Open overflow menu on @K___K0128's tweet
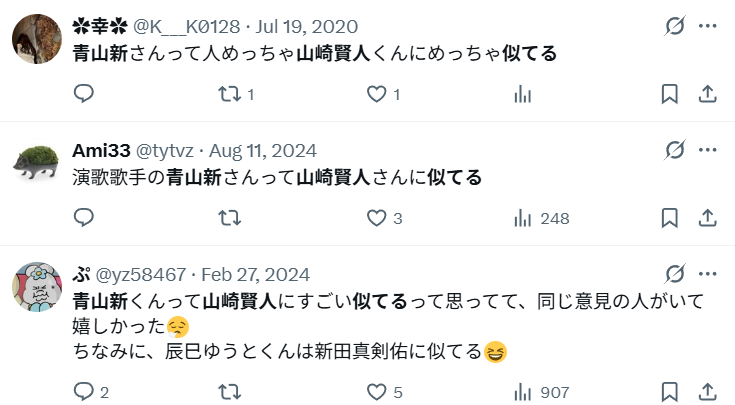735x405 pixels. point(707,26)
